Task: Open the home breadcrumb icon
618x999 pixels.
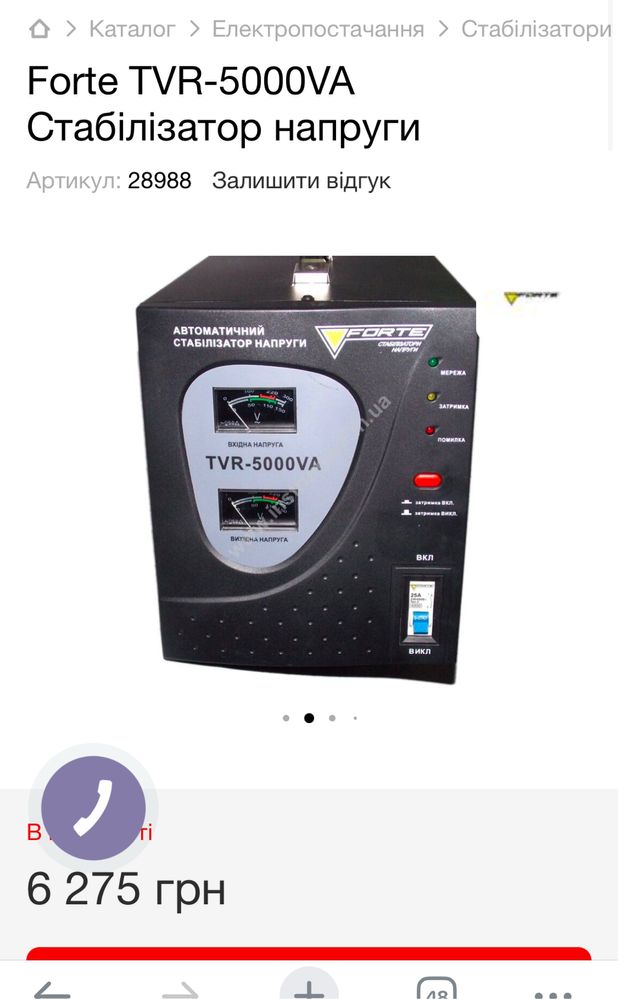Action: pyautogui.click(x=39, y=29)
